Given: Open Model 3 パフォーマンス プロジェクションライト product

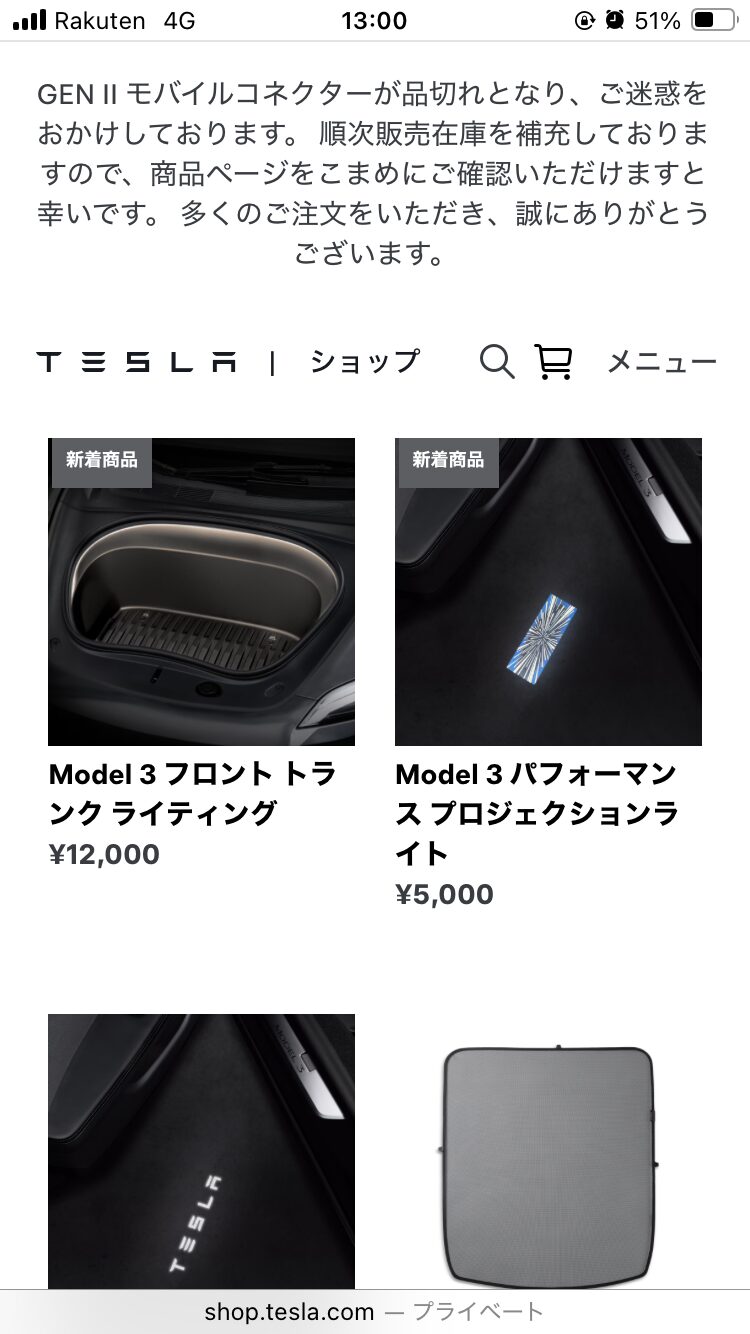Looking at the screenshot, I should (x=548, y=592).
